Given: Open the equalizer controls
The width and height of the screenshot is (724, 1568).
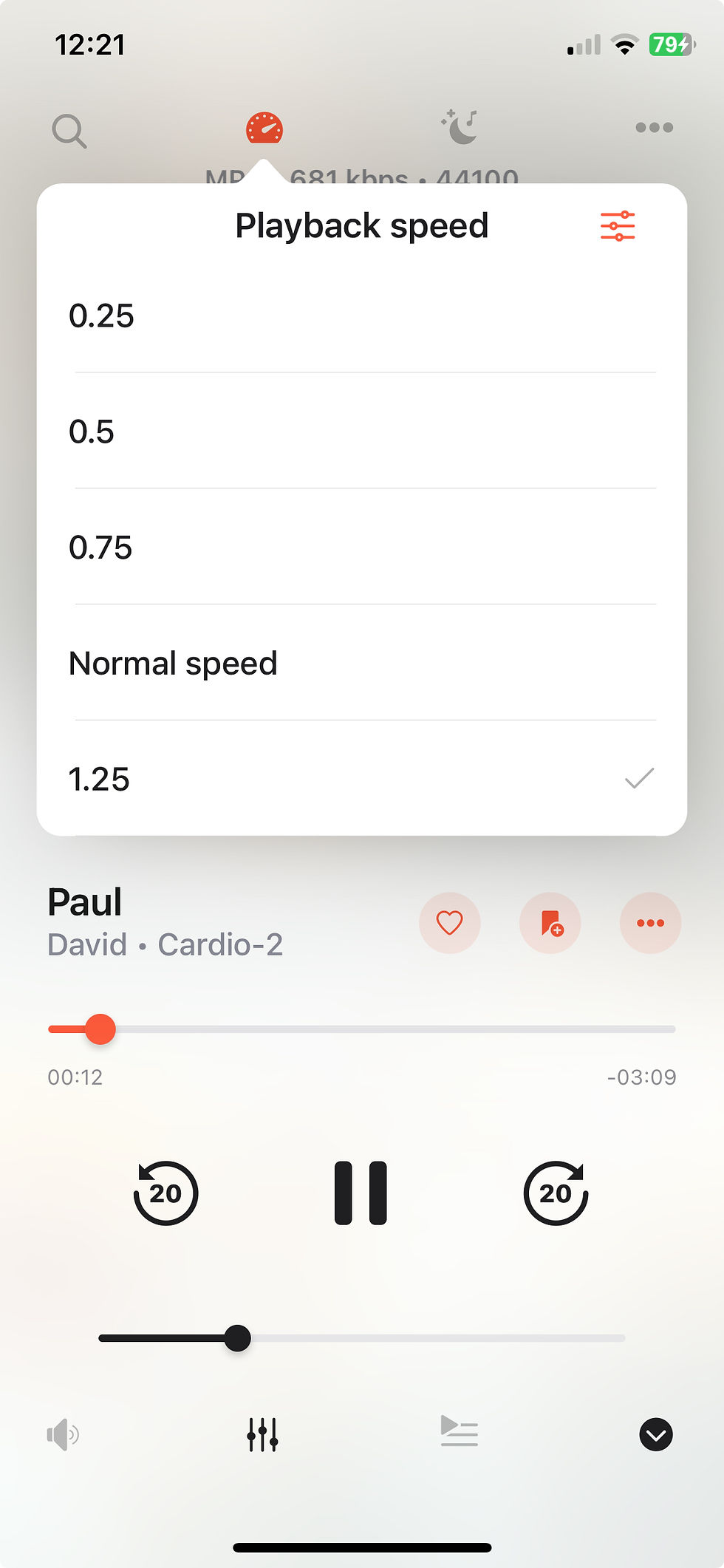Looking at the screenshot, I should click(262, 1434).
